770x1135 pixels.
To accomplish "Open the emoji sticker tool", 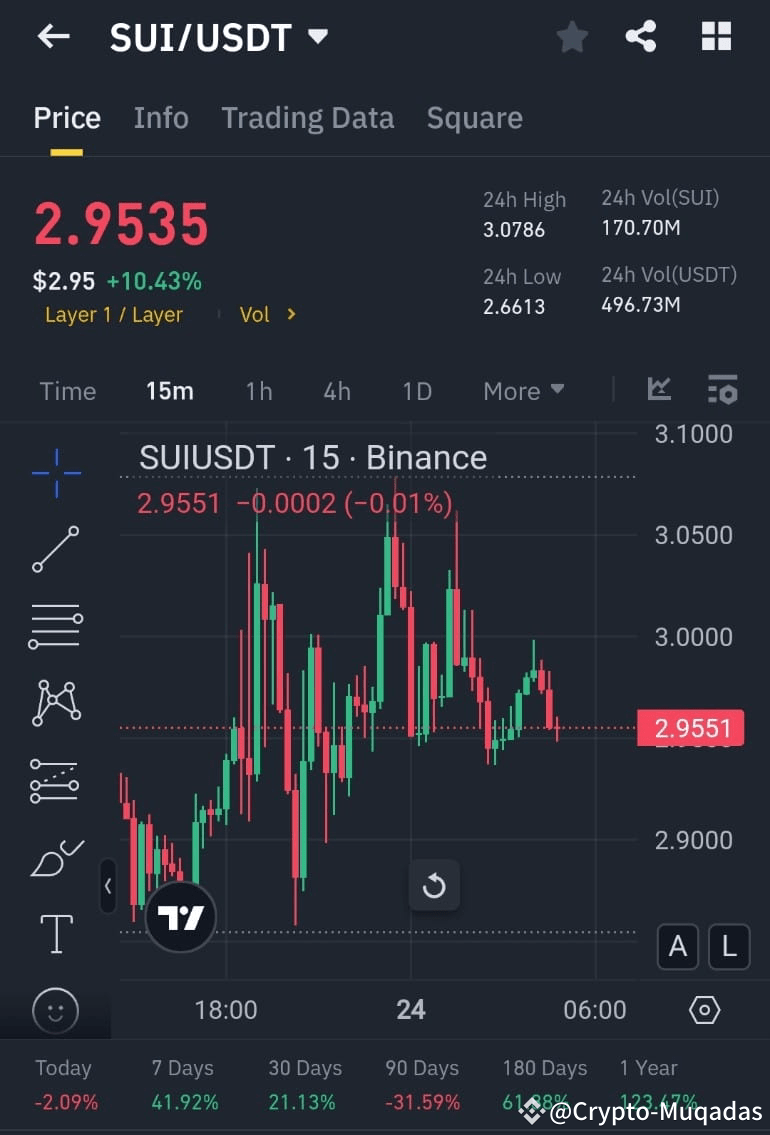I will (x=55, y=1011).
